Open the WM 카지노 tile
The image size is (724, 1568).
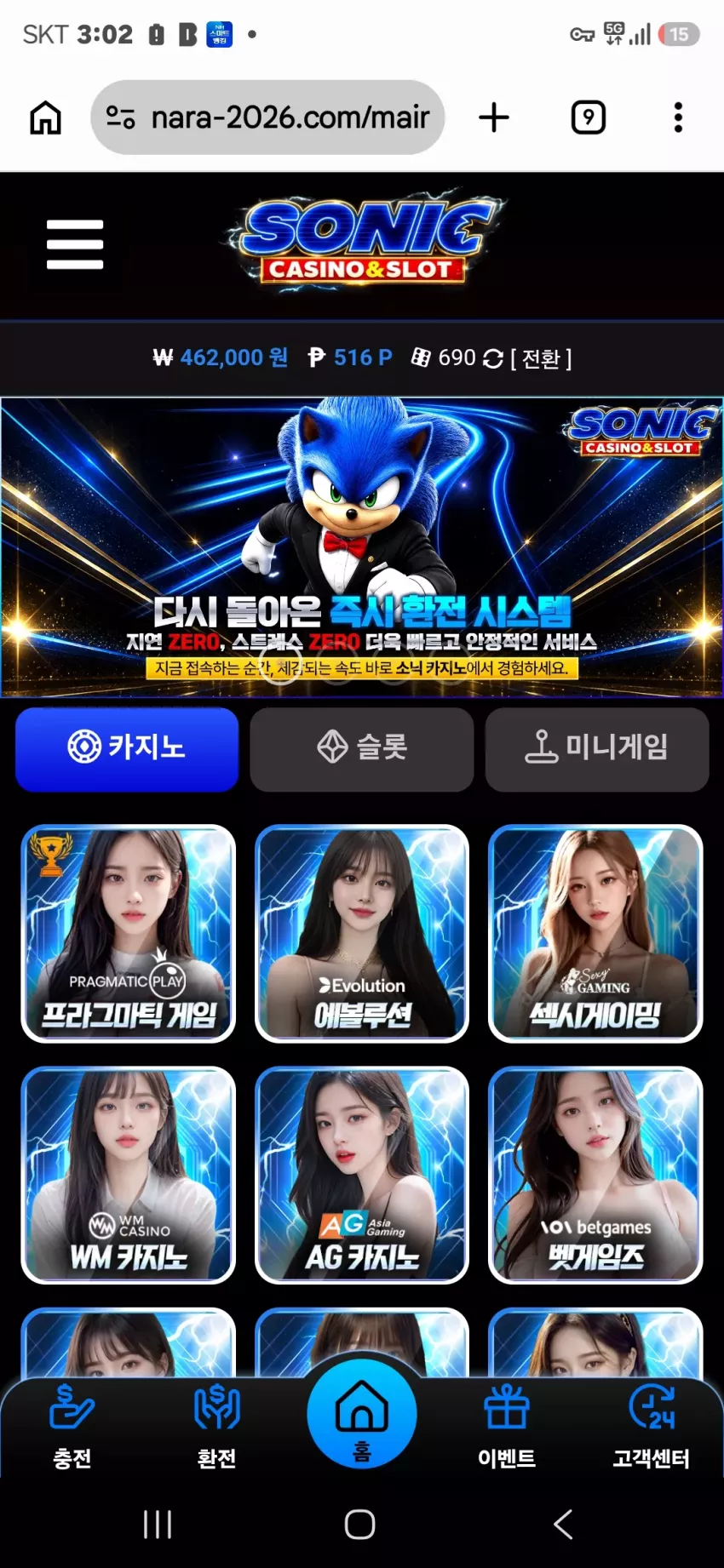(x=128, y=1175)
